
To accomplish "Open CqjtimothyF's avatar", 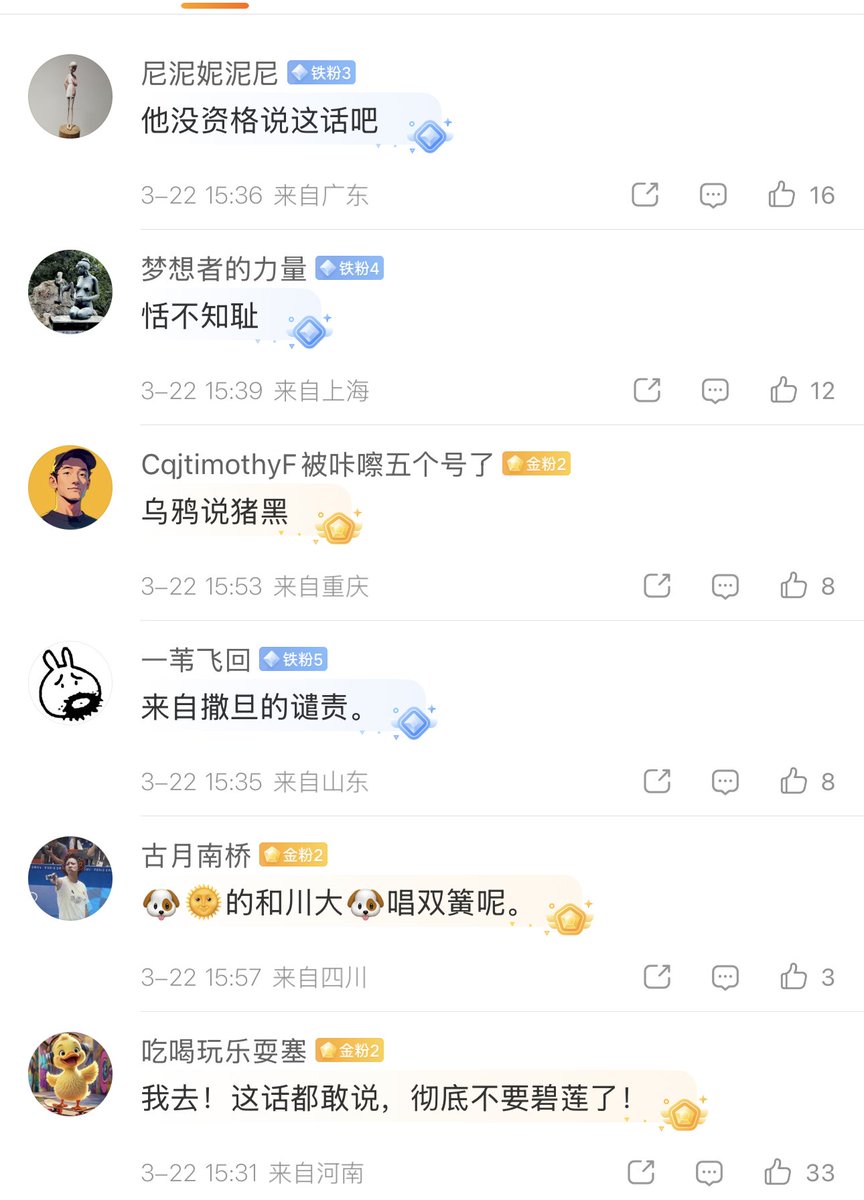I will click(x=70, y=487).
